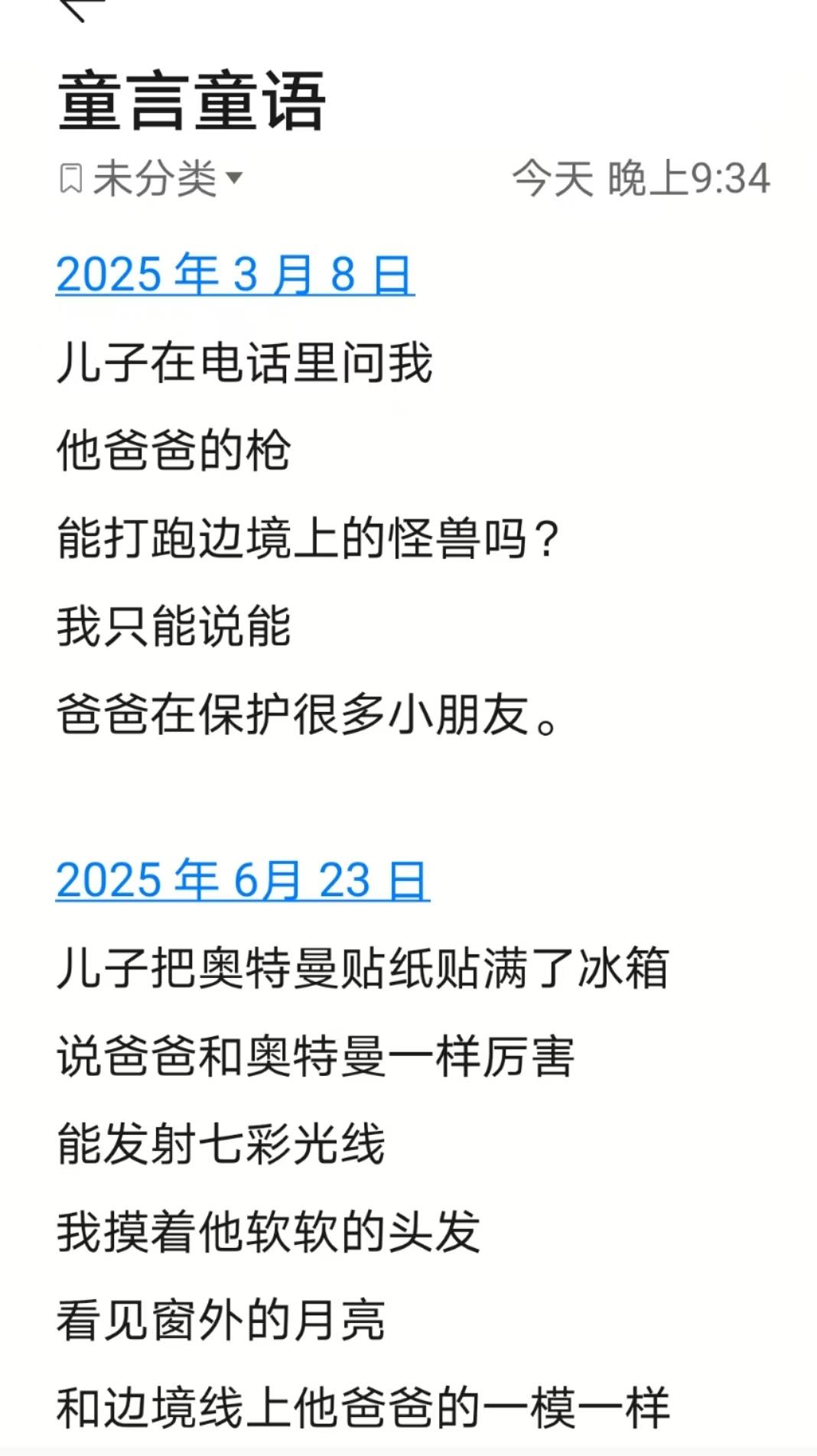Open the date link 2025 年 3 月 8 日
817x1456 pixels.
coord(236,274)
